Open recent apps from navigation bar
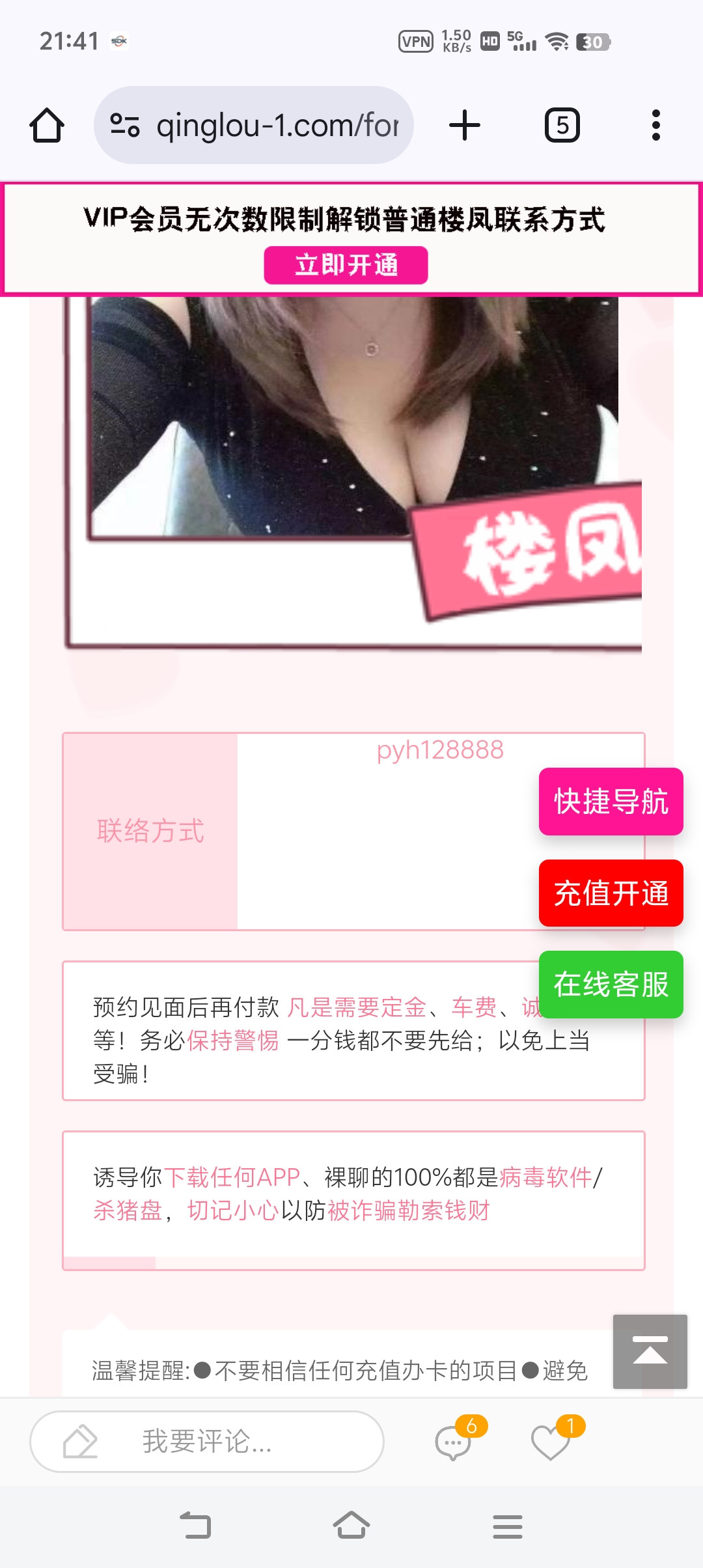 pyautogui.click(x=508, y=1526)
